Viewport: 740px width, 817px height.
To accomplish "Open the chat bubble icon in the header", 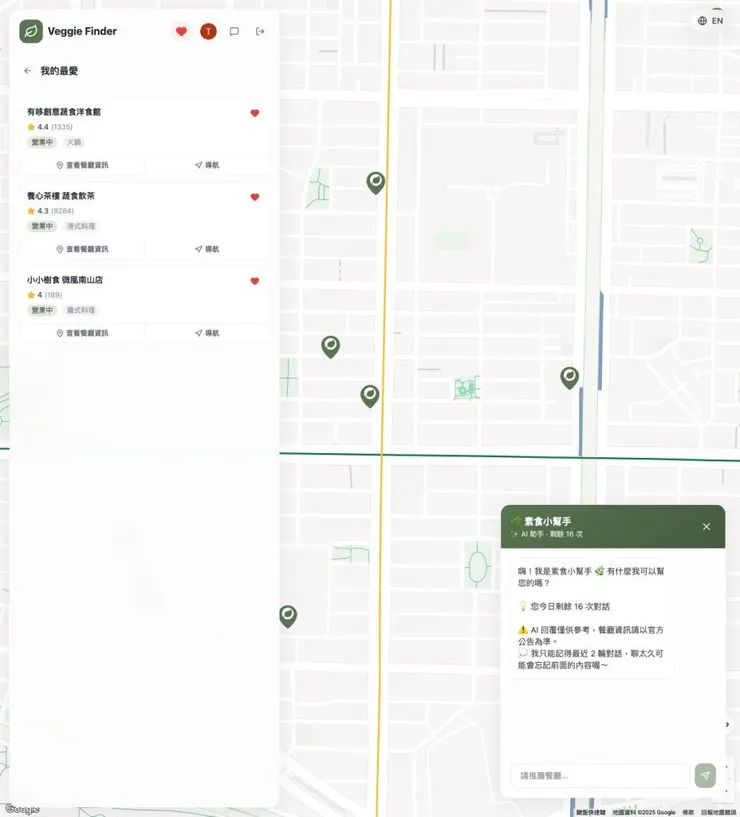I will [x=233, y=31].
